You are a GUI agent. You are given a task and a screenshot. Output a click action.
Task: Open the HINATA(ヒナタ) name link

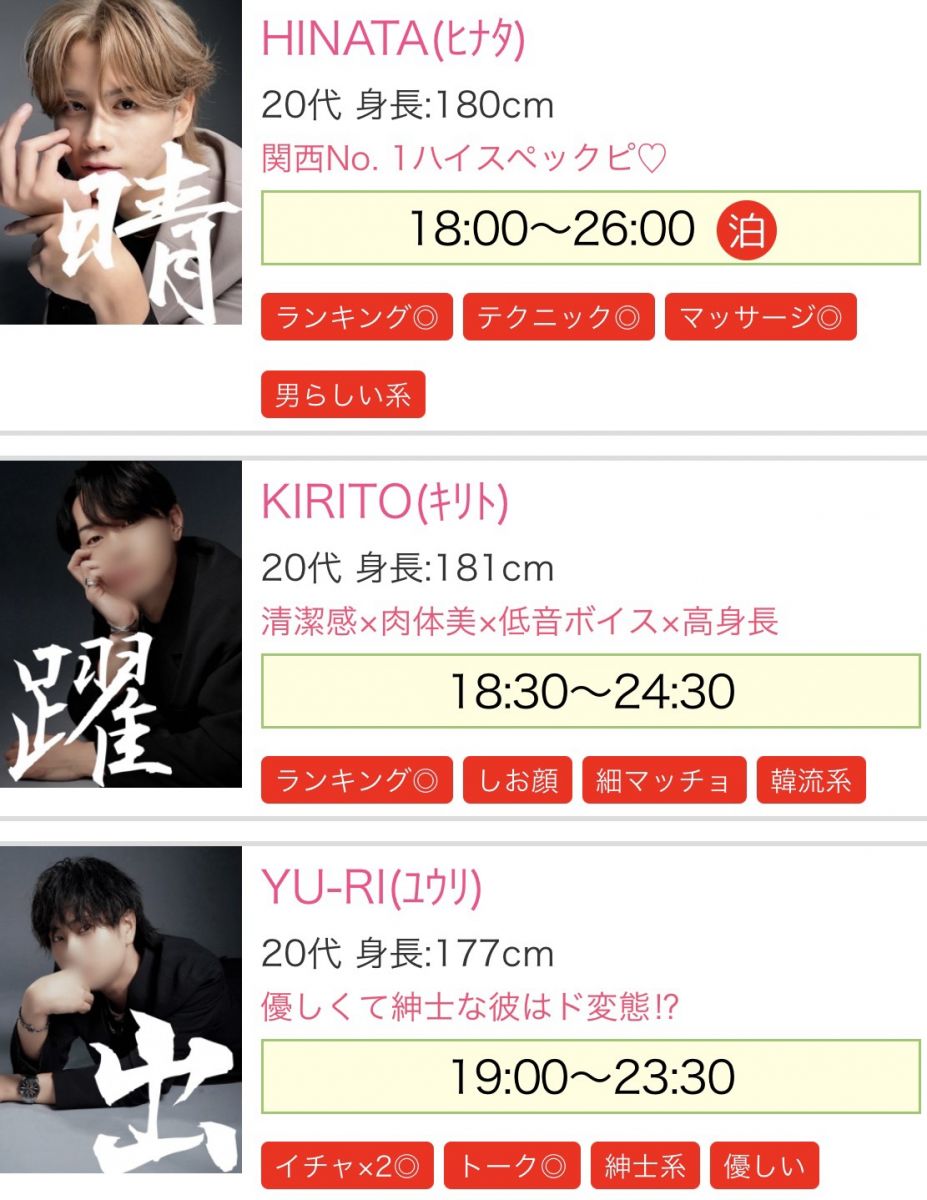click(393, 40)
